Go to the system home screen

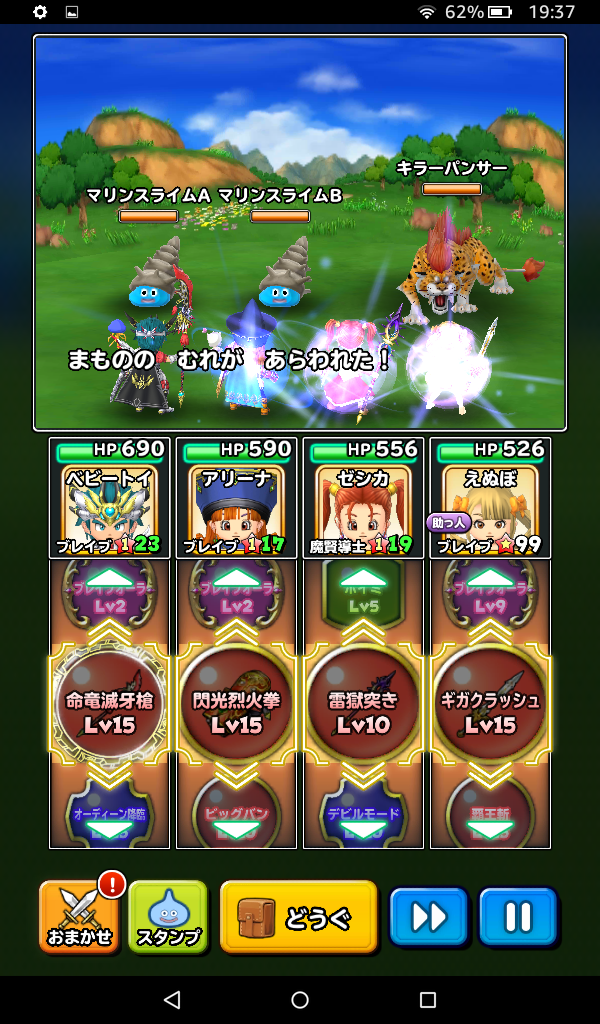pyautogui.click(x=300, y=999)
